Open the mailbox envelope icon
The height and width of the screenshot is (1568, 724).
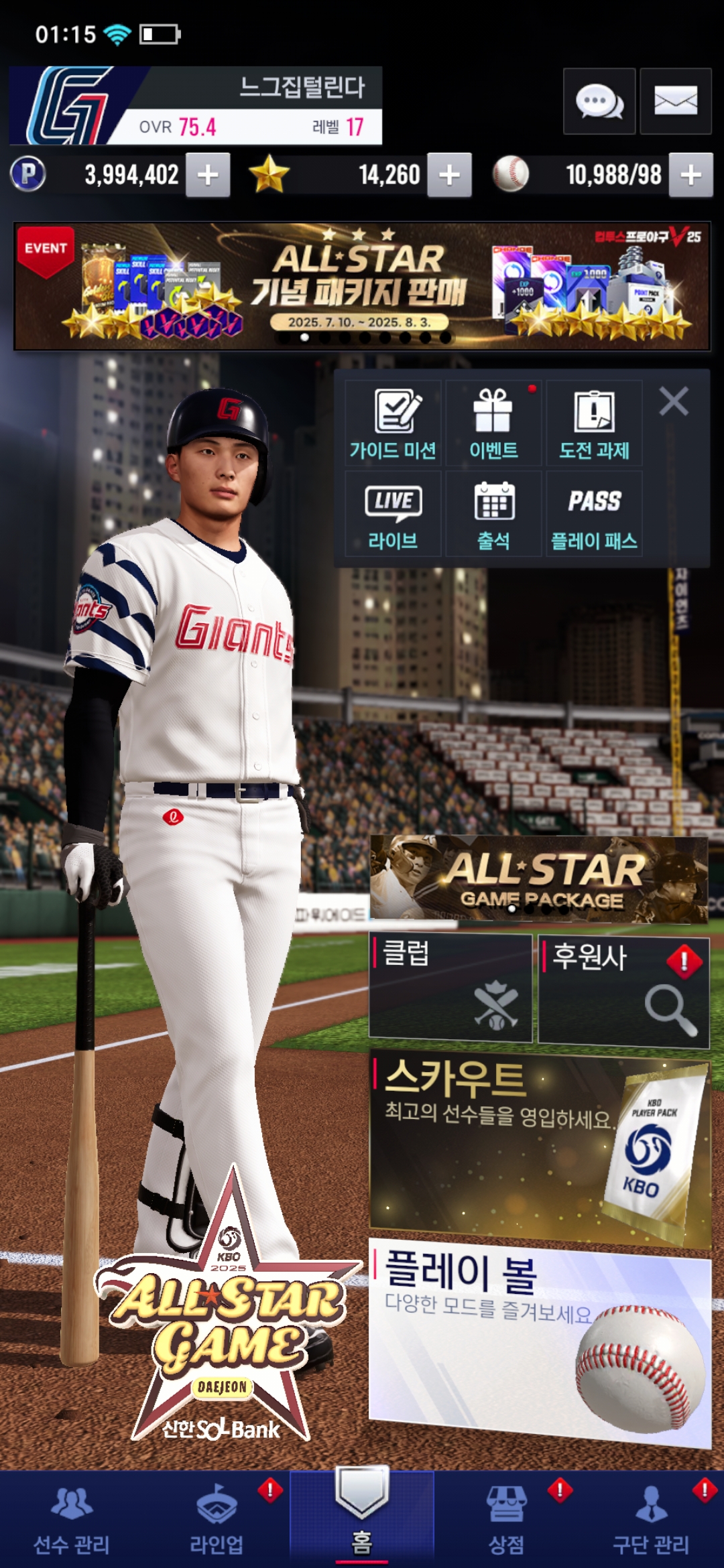point(676,102)
